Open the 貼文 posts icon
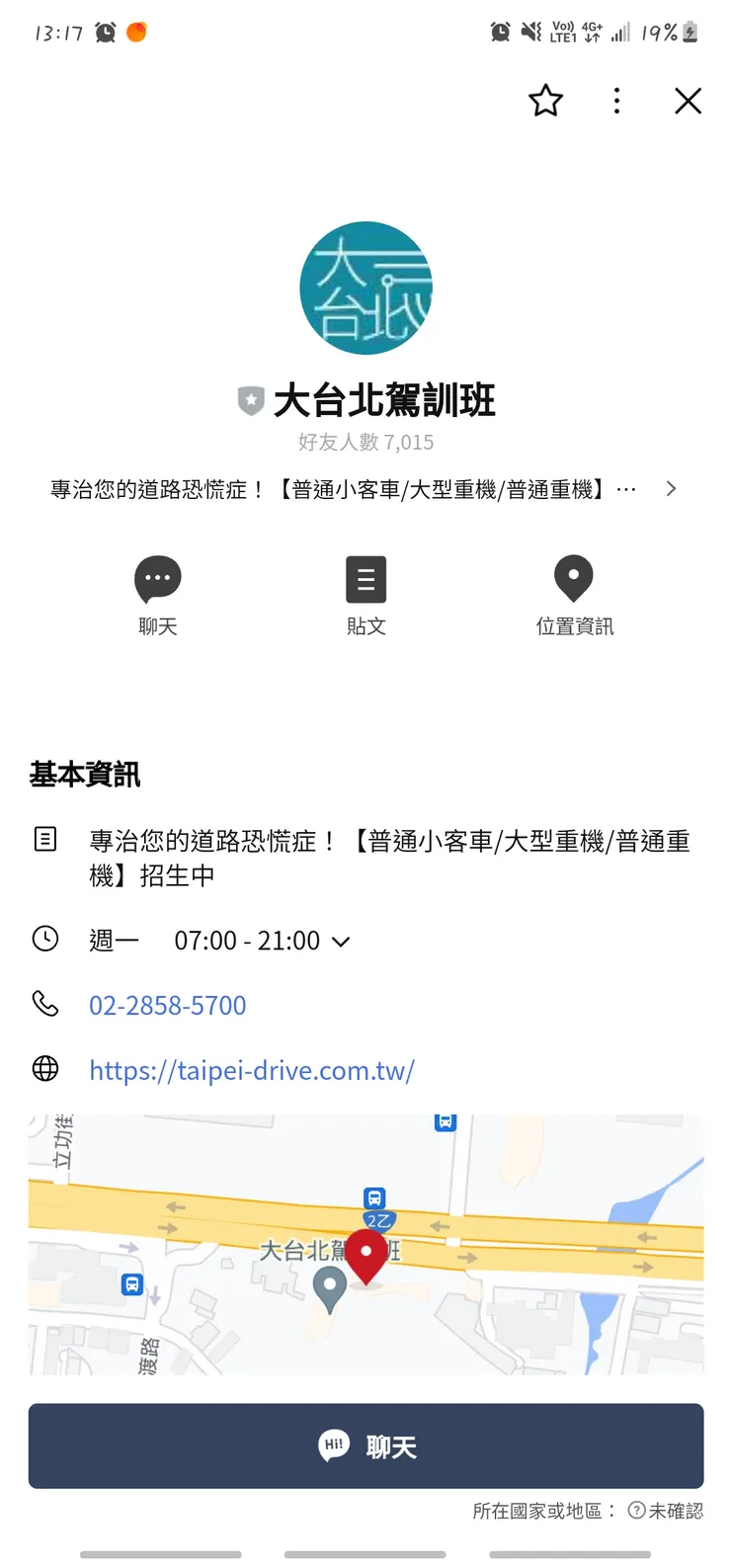731x1568 pixels. (365, 579)
